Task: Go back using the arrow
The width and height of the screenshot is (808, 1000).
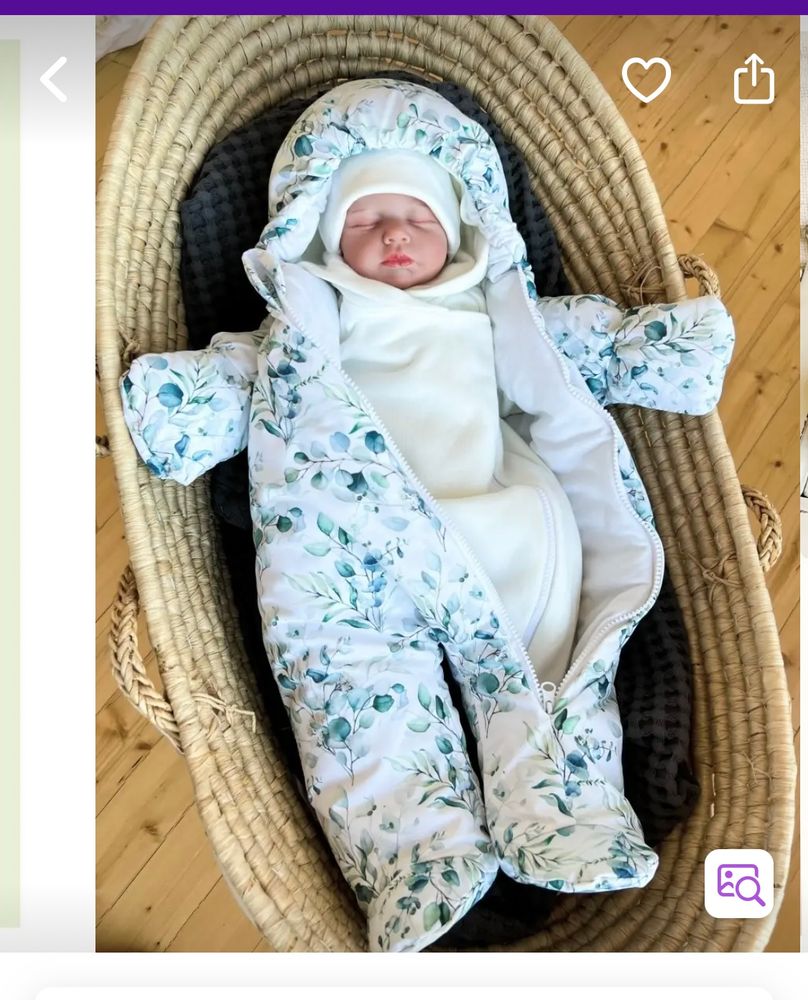Action: coord(54,79)
